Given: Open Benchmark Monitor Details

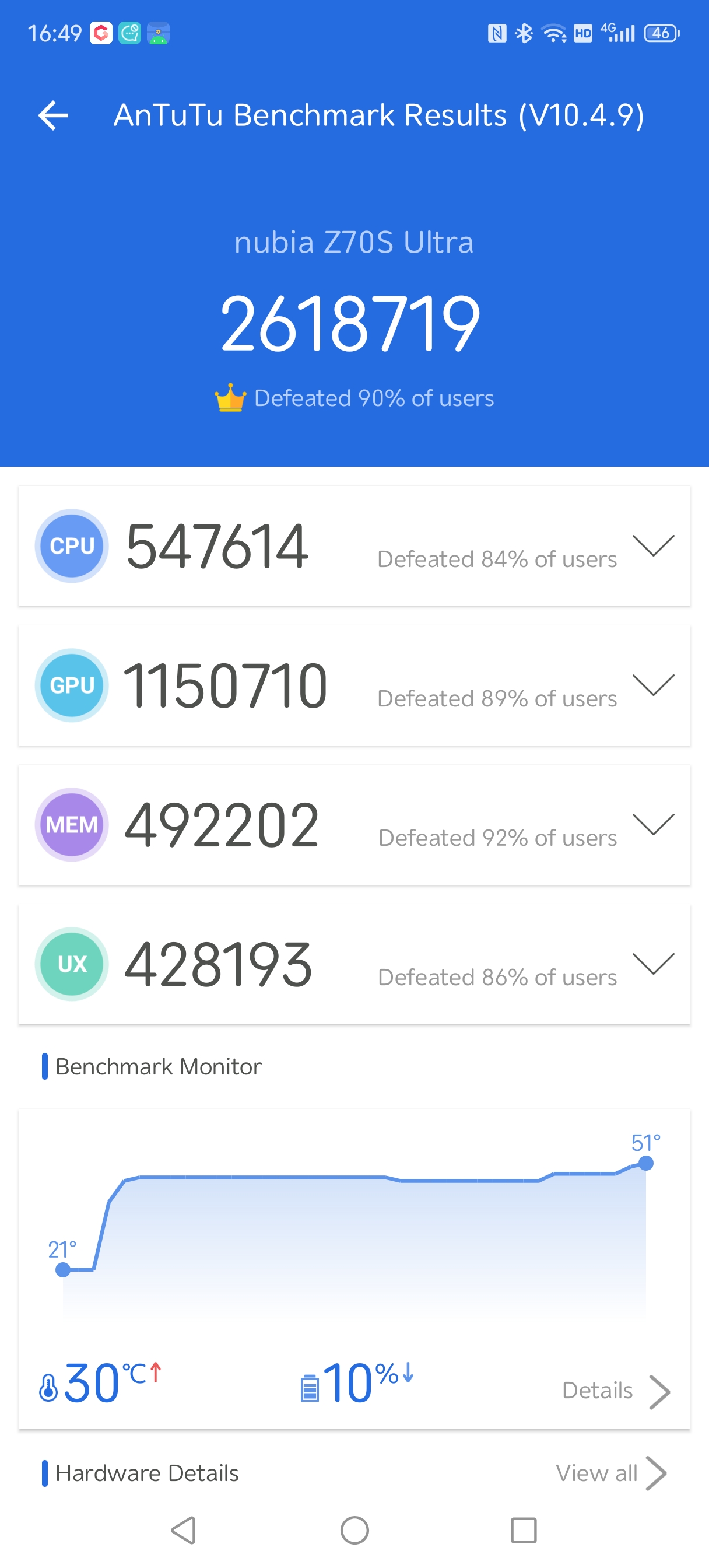Looking at the screenshot, I should (615, 1391).
